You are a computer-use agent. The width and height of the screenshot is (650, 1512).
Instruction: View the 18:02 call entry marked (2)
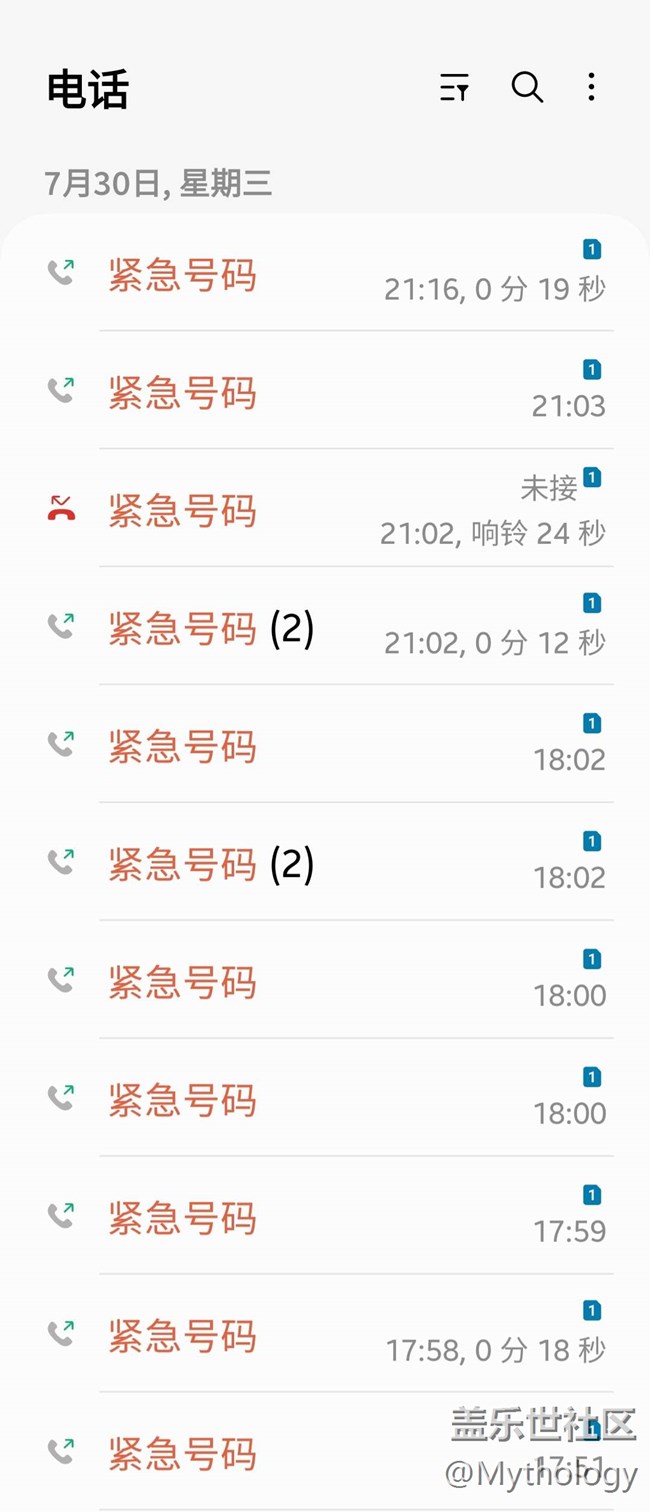[x=330, y=864]
